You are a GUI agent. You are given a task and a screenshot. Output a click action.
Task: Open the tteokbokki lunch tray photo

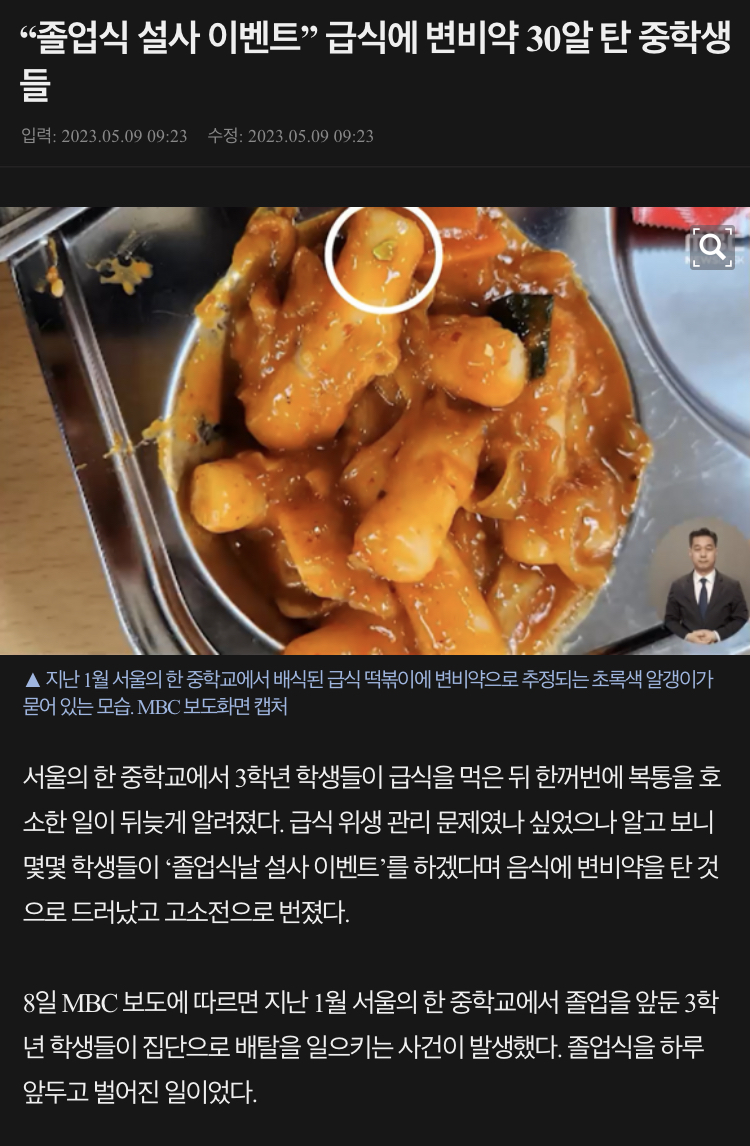click(375, 430)
